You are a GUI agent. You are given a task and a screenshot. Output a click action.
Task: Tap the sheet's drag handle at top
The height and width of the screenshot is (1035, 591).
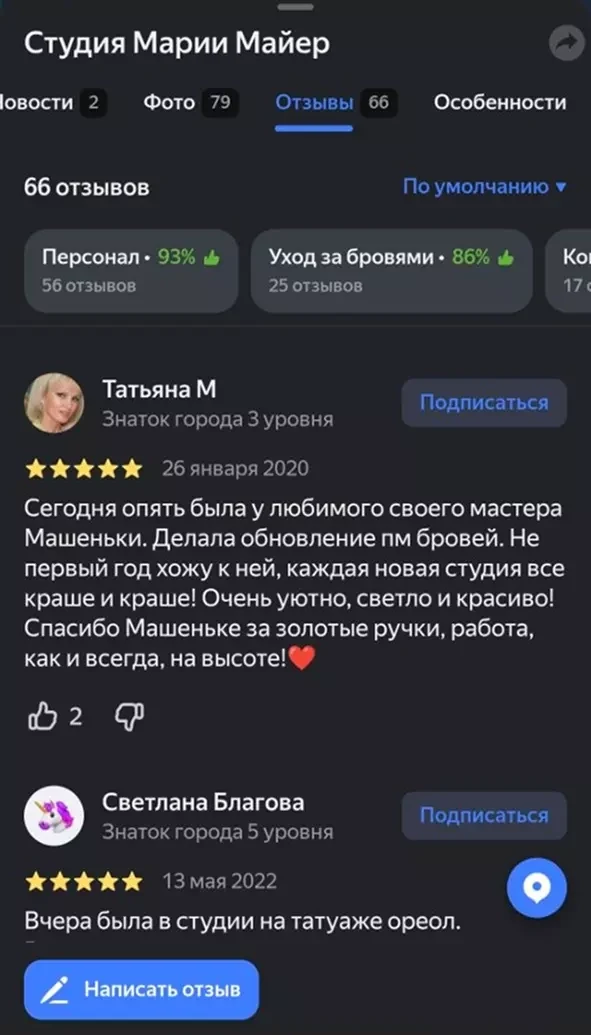point(295,7)
